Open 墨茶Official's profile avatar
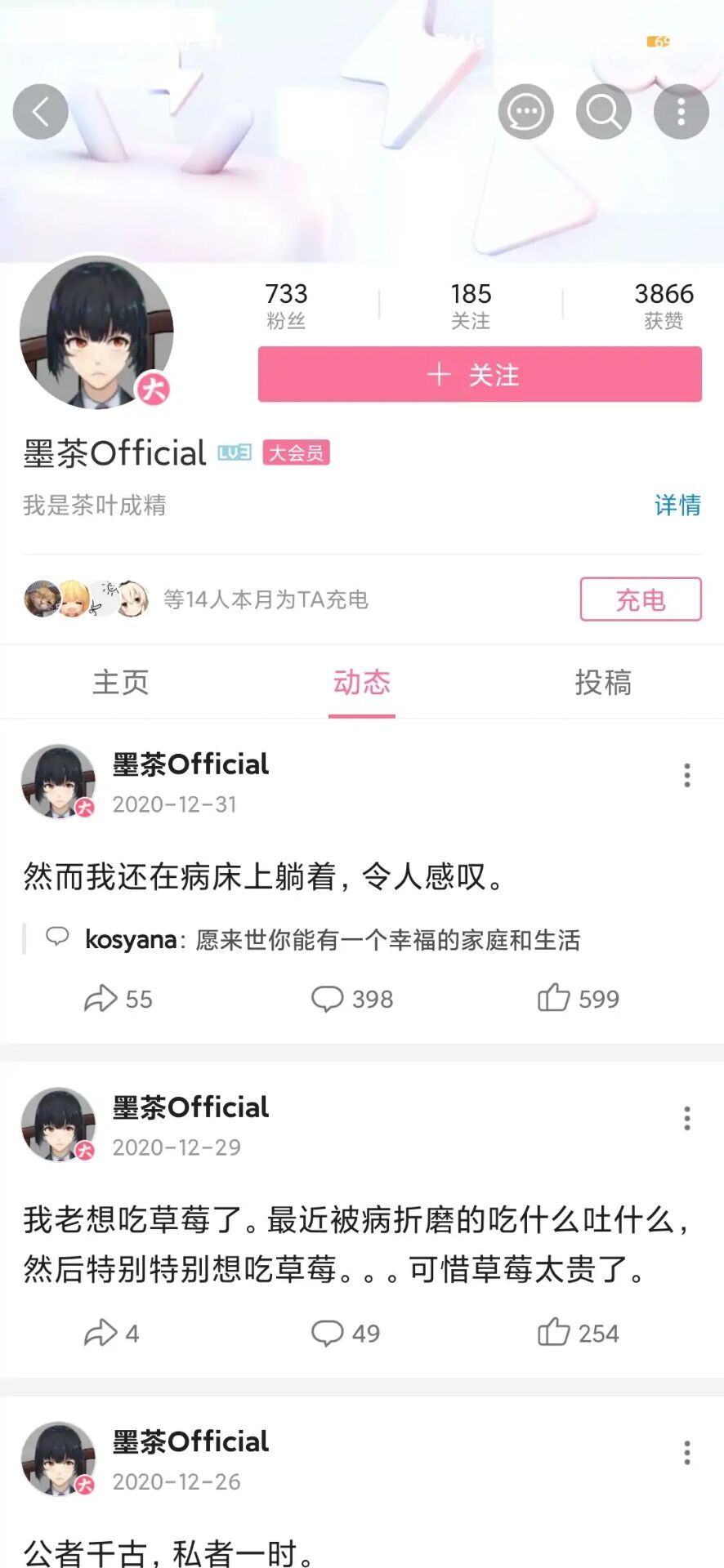 [96, 331]
